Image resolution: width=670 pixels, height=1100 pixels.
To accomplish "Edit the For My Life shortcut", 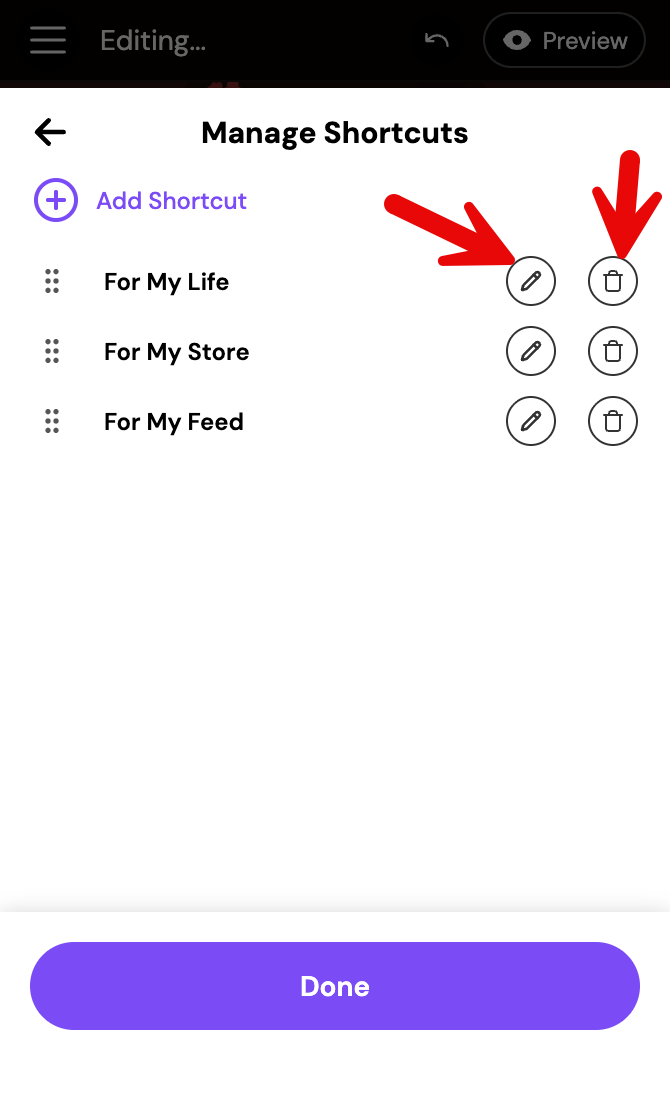I will [x=531, y=282].
